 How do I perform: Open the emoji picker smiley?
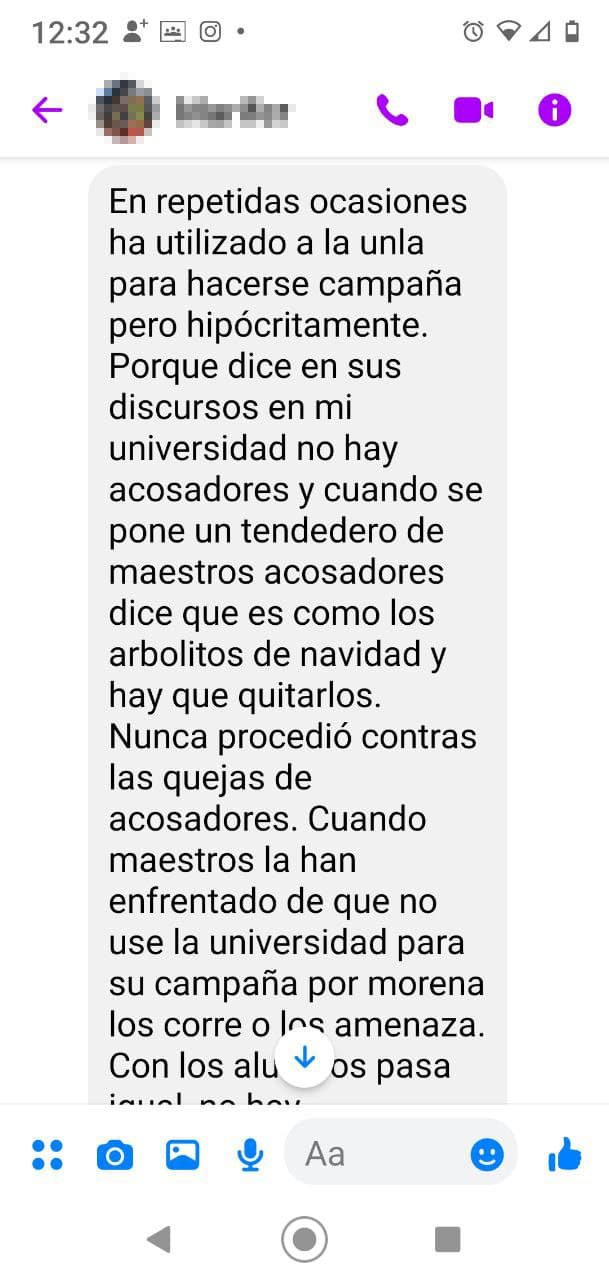point(487,1155)
